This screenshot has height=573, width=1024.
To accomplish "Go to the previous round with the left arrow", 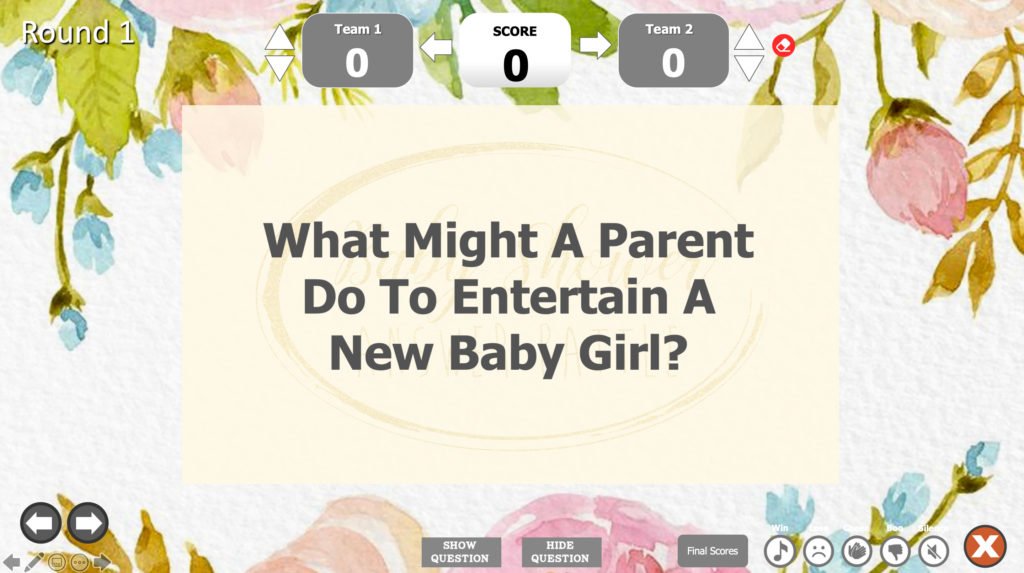I will pyautogui.click(x=41, y=523).
